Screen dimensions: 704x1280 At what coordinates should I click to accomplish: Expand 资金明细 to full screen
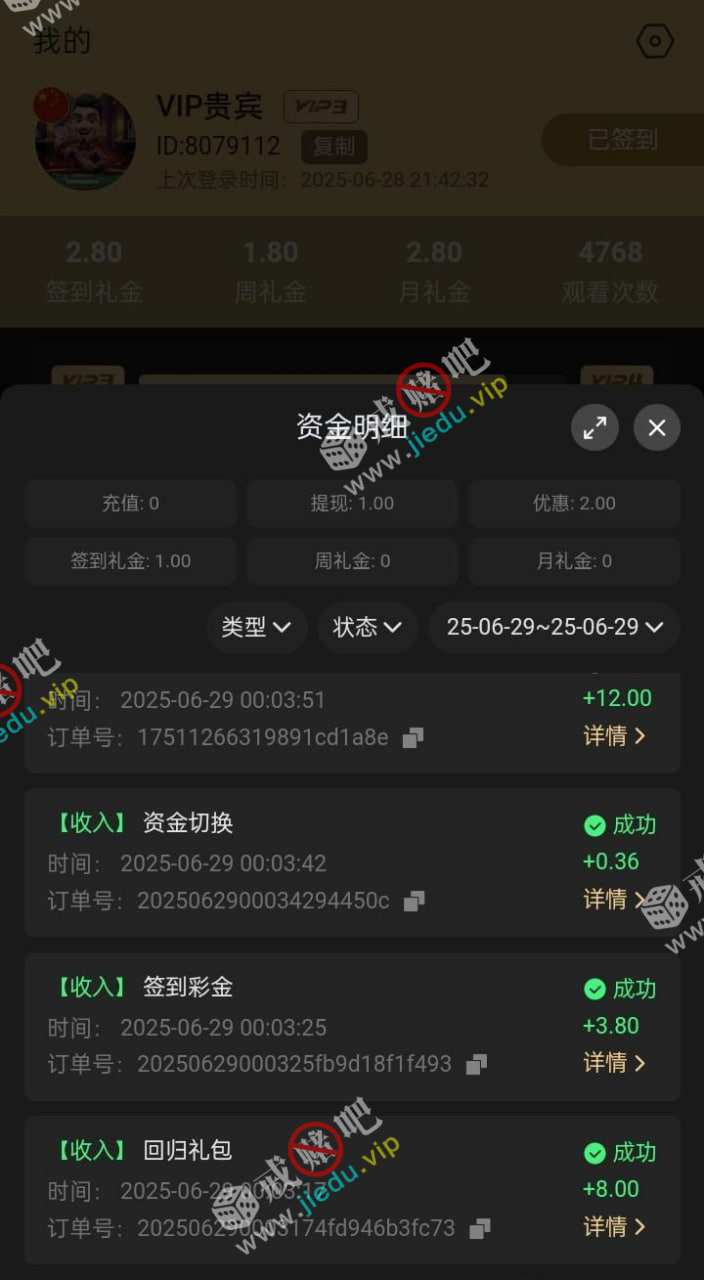(595, 428)
